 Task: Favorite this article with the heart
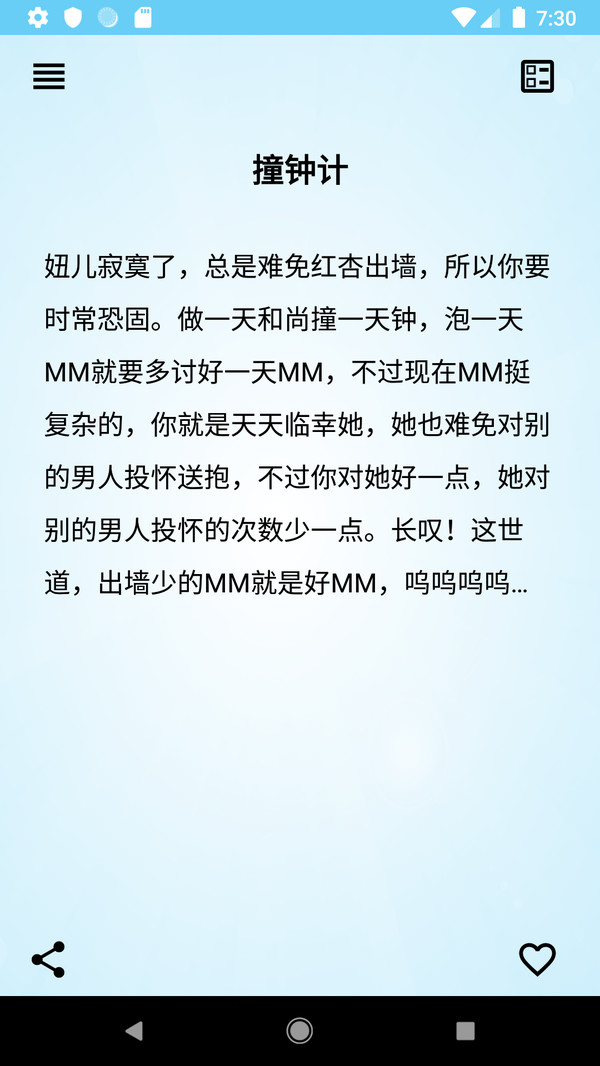point(537,959)
